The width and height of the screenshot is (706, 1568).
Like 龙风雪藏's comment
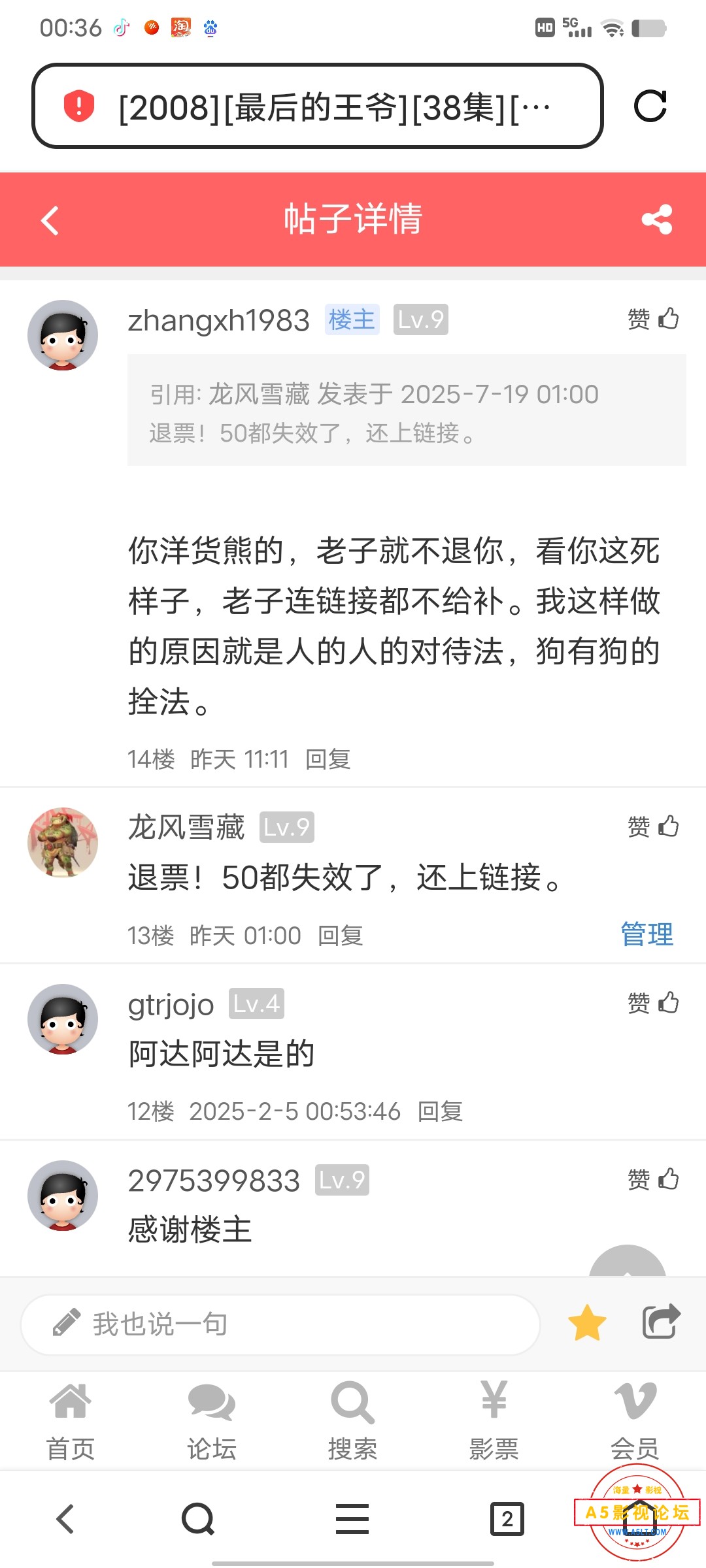coord(653,826)
